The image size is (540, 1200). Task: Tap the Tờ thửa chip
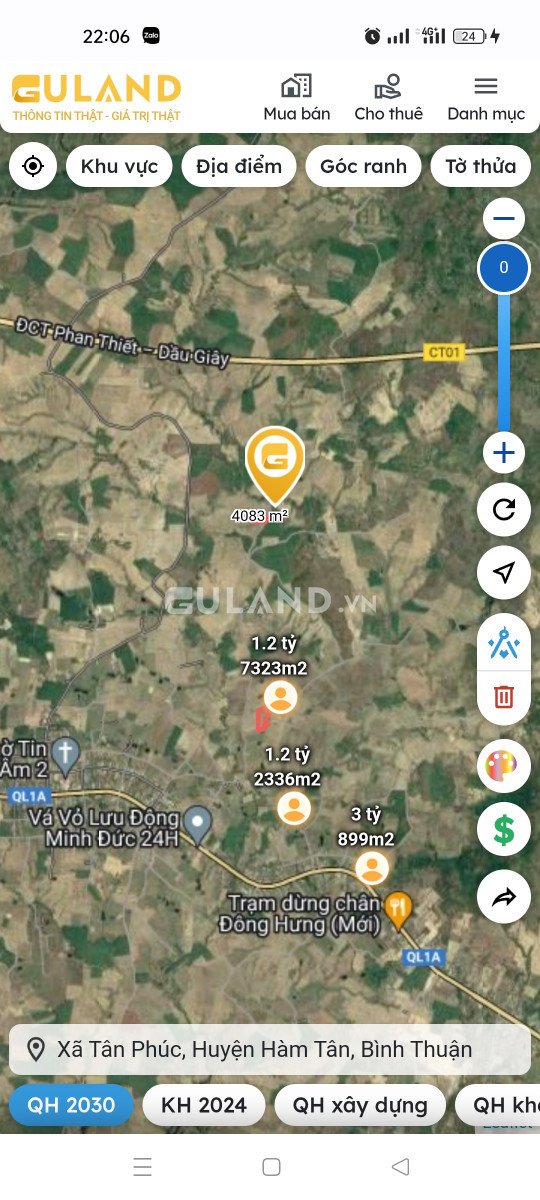(481, 166)
